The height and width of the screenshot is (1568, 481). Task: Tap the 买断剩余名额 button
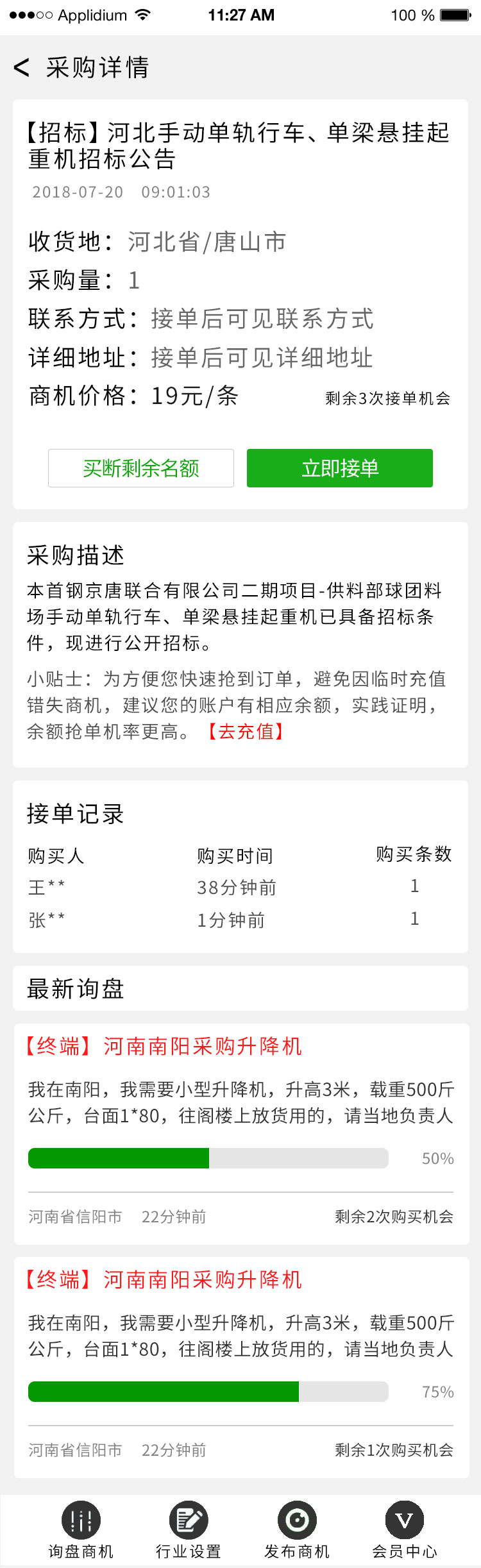pyautogui.click(x=141, y=468)
